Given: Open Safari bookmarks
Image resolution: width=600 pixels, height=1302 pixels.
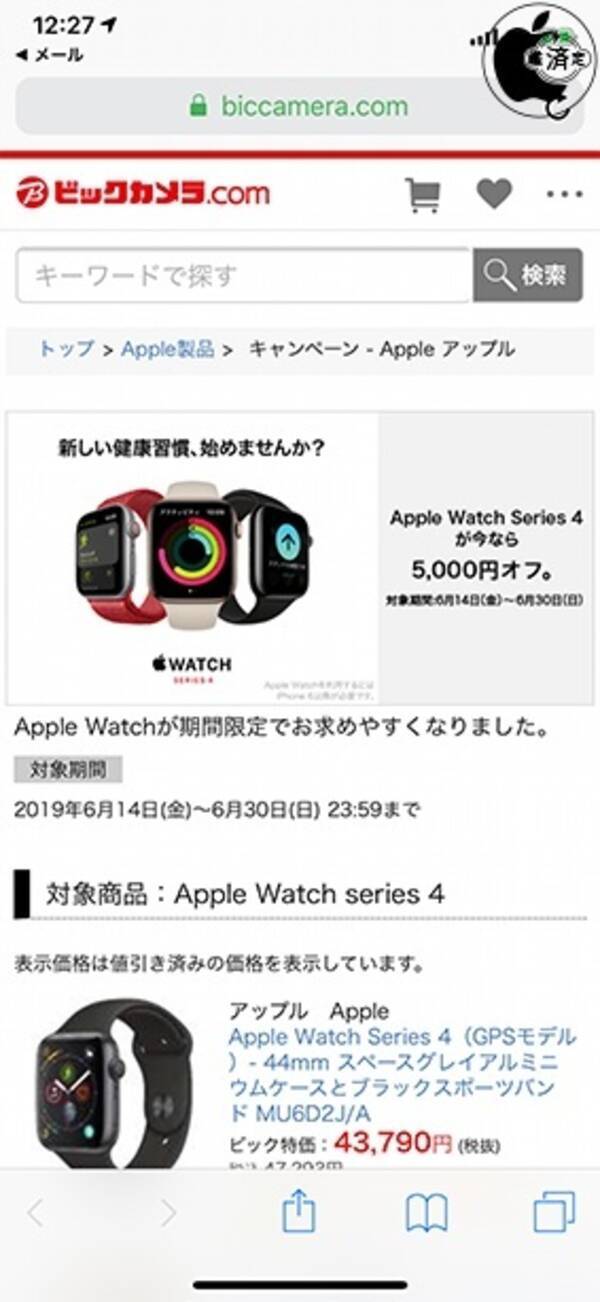Looking at the screenshot, I should (x=427, y=1214).
